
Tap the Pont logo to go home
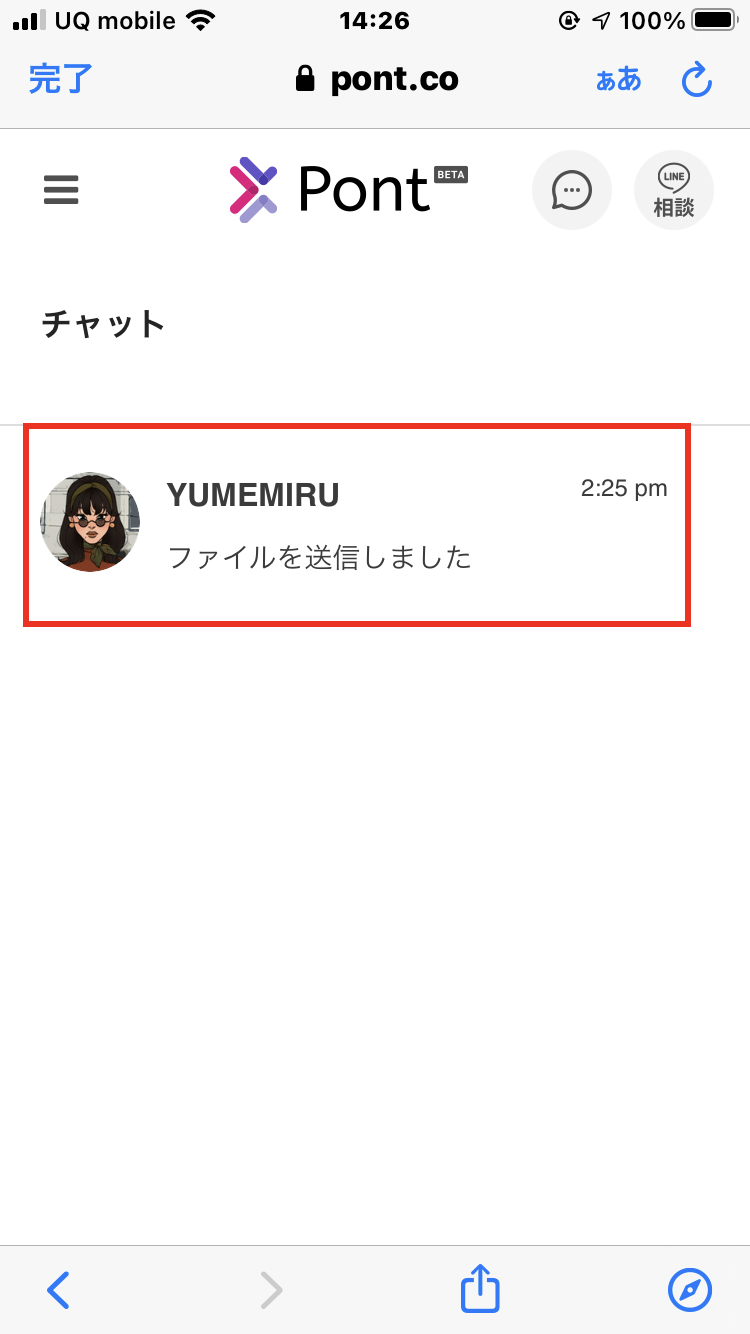pos(348,189)
